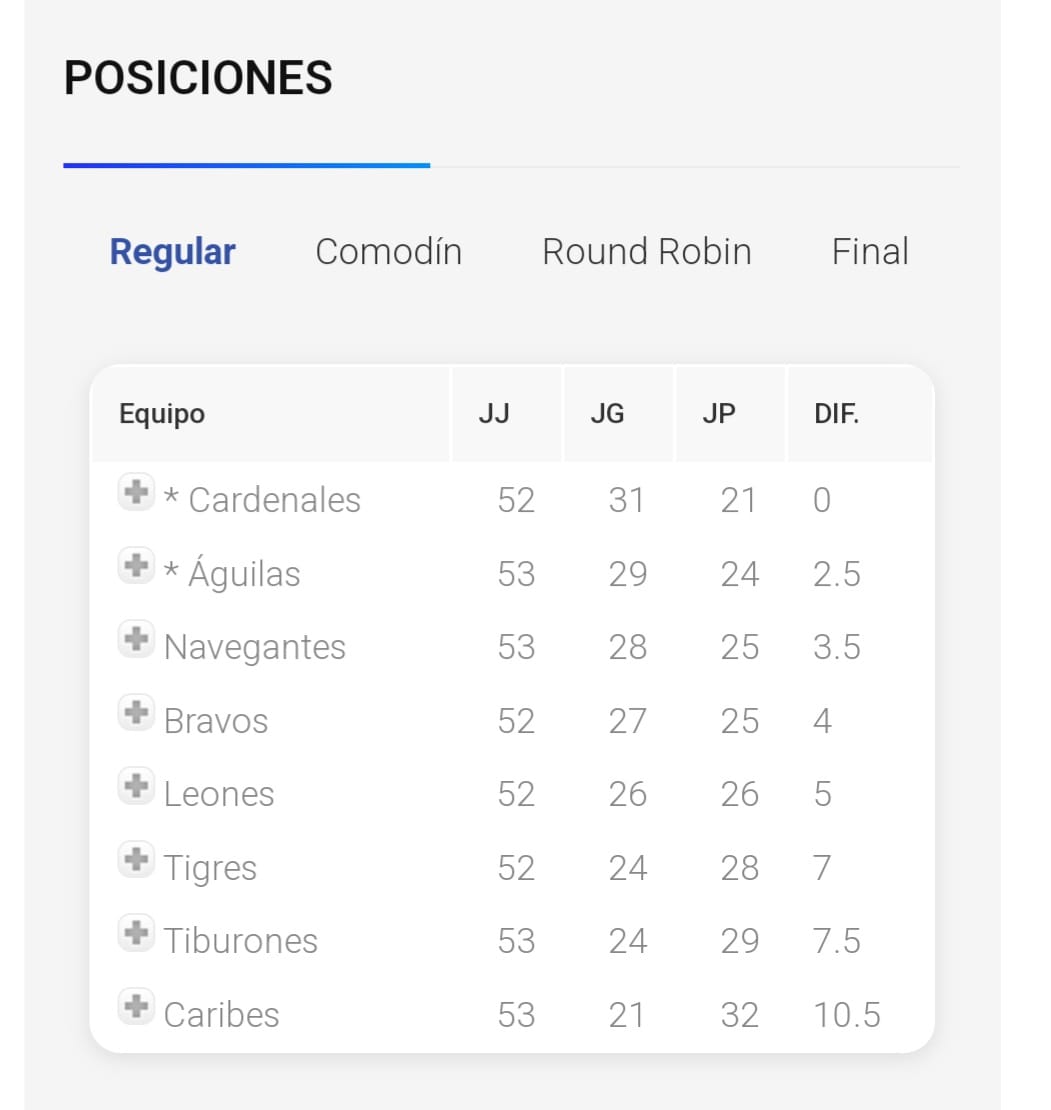Expand the Águilas team details
The height and width of the screenshot is (1110, 1051).
(136, 566)
